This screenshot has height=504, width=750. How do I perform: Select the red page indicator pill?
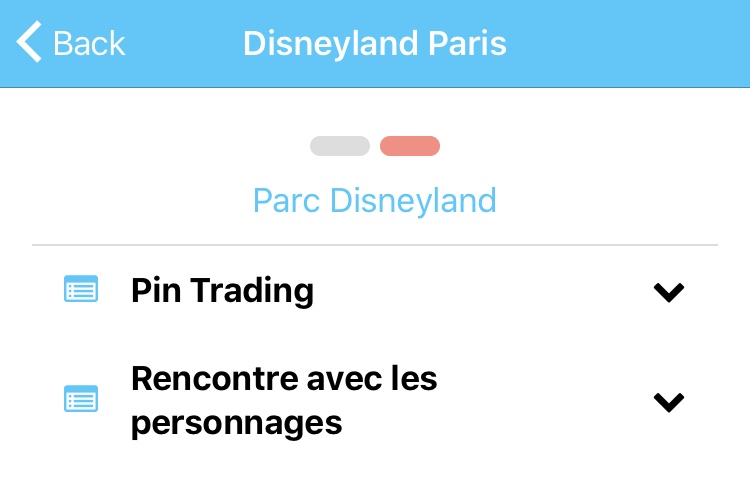[x=410, y=146]
